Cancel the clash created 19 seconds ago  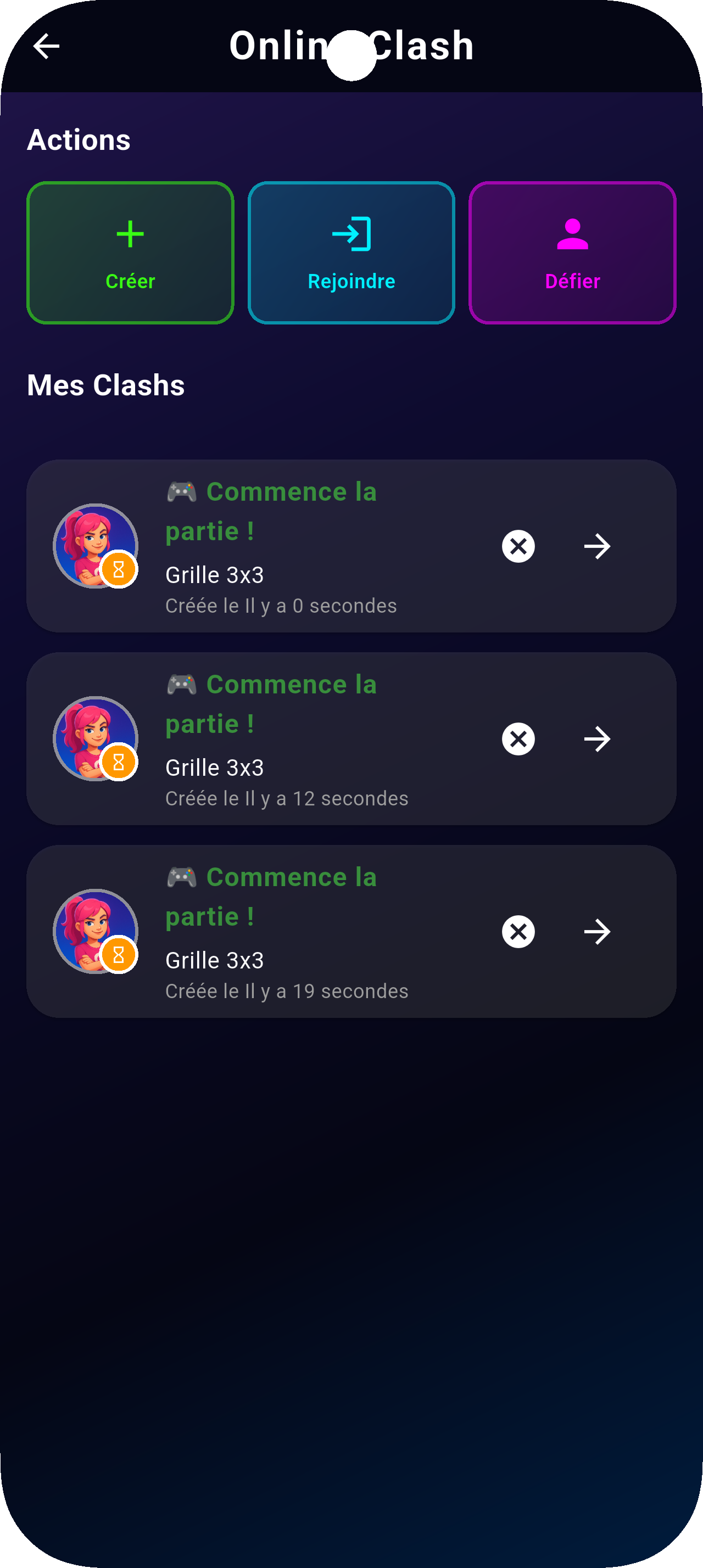pyautogui.click(x=518, y=931)
